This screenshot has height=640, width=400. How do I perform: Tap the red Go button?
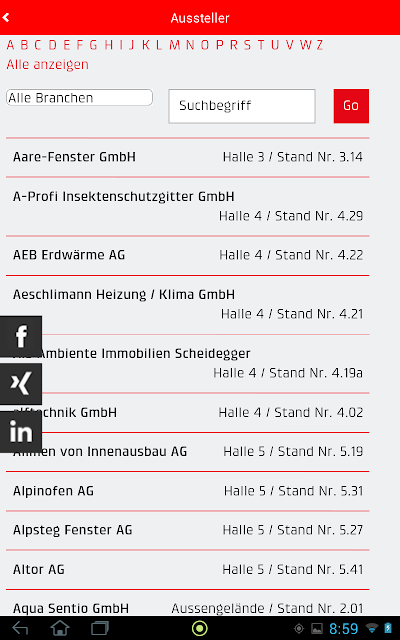[x=351, y=106]
